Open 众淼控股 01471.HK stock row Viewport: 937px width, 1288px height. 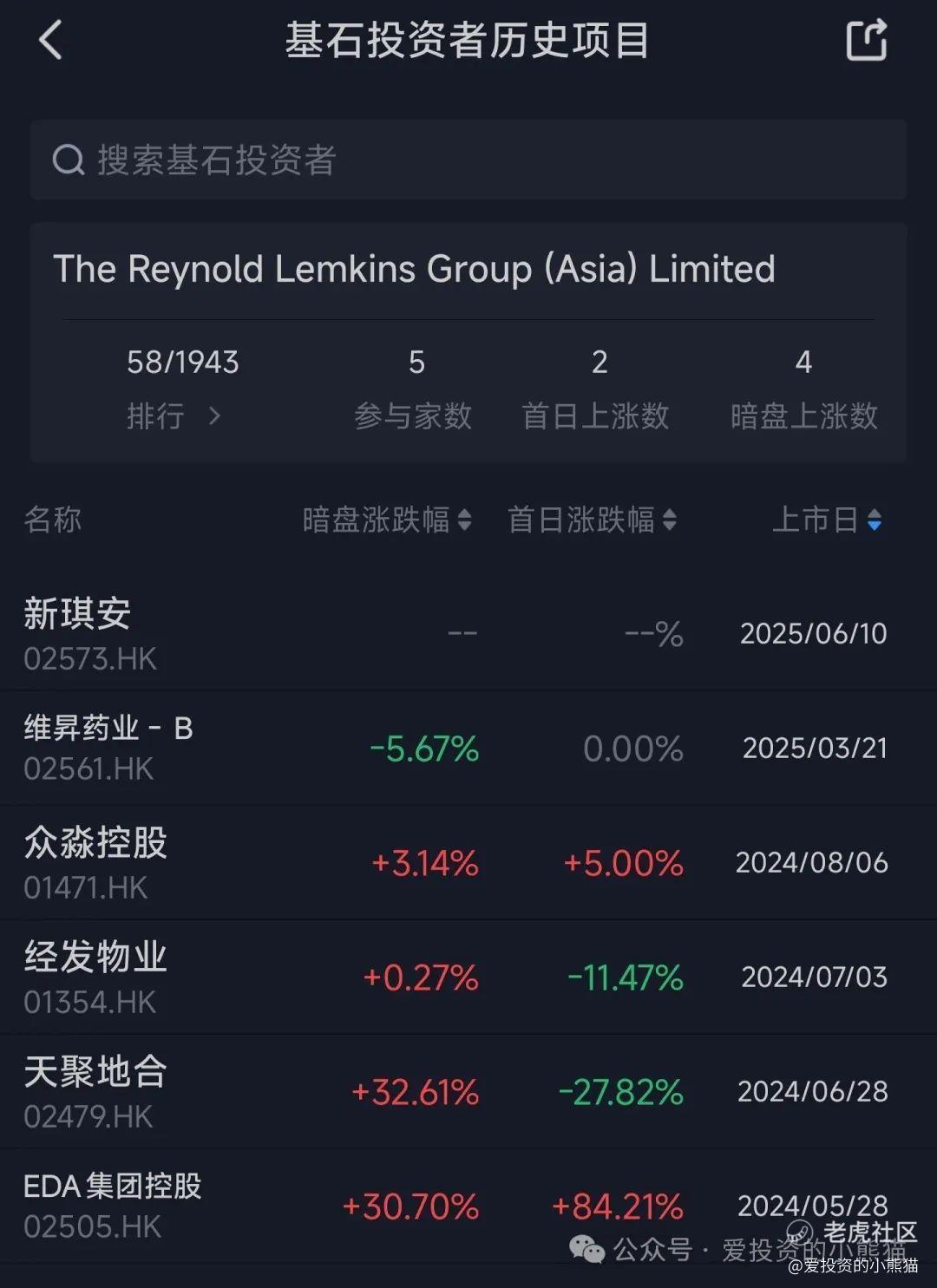coord(468,862)
